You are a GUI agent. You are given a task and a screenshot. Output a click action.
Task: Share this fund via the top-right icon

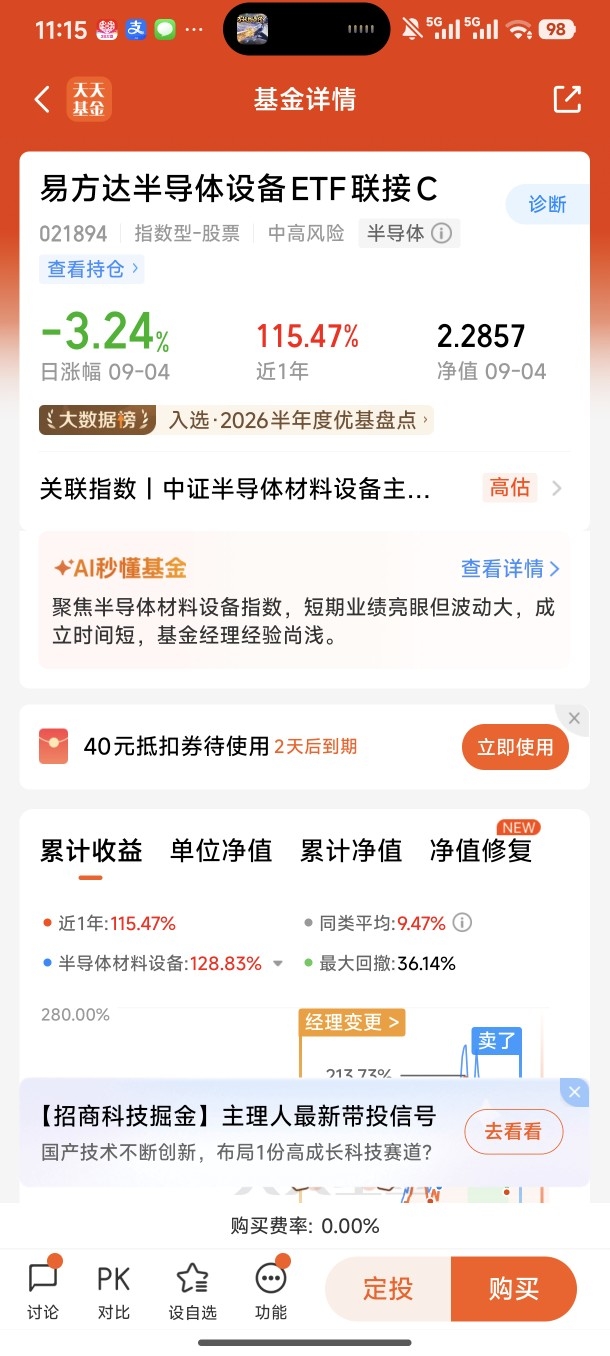pos(566,99)
